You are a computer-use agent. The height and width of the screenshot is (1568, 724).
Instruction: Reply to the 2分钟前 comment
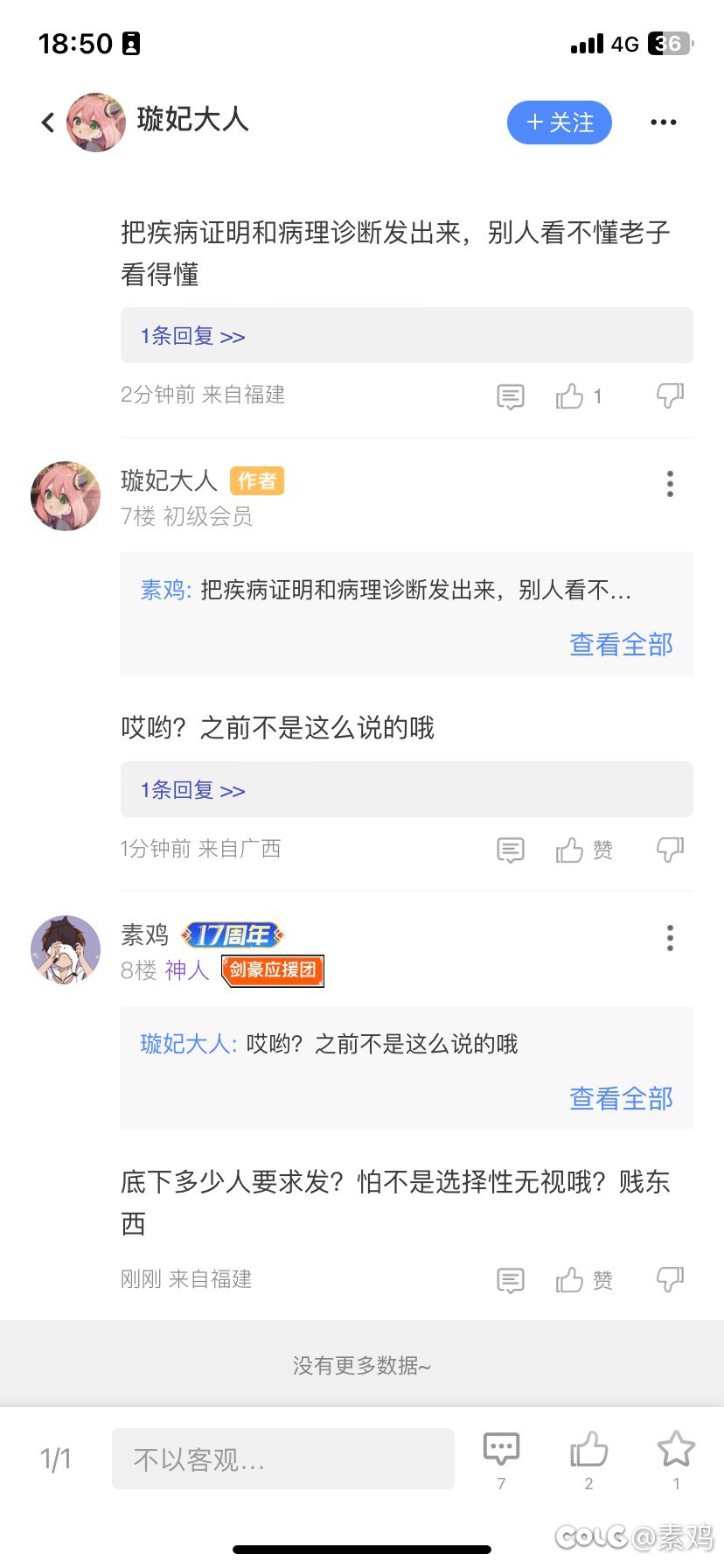(511, 396)
